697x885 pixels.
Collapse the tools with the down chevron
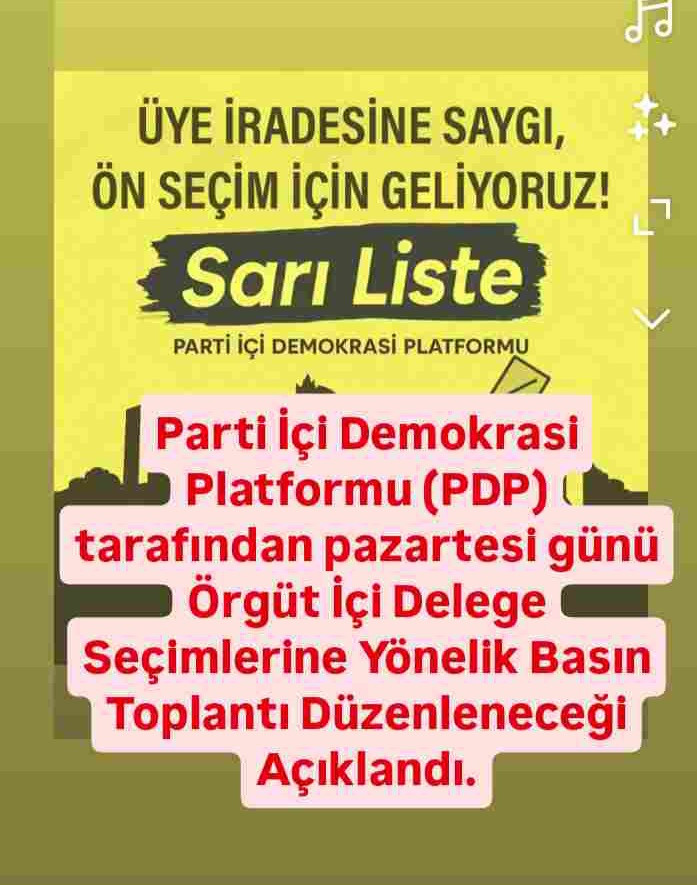tap(652, 318)
